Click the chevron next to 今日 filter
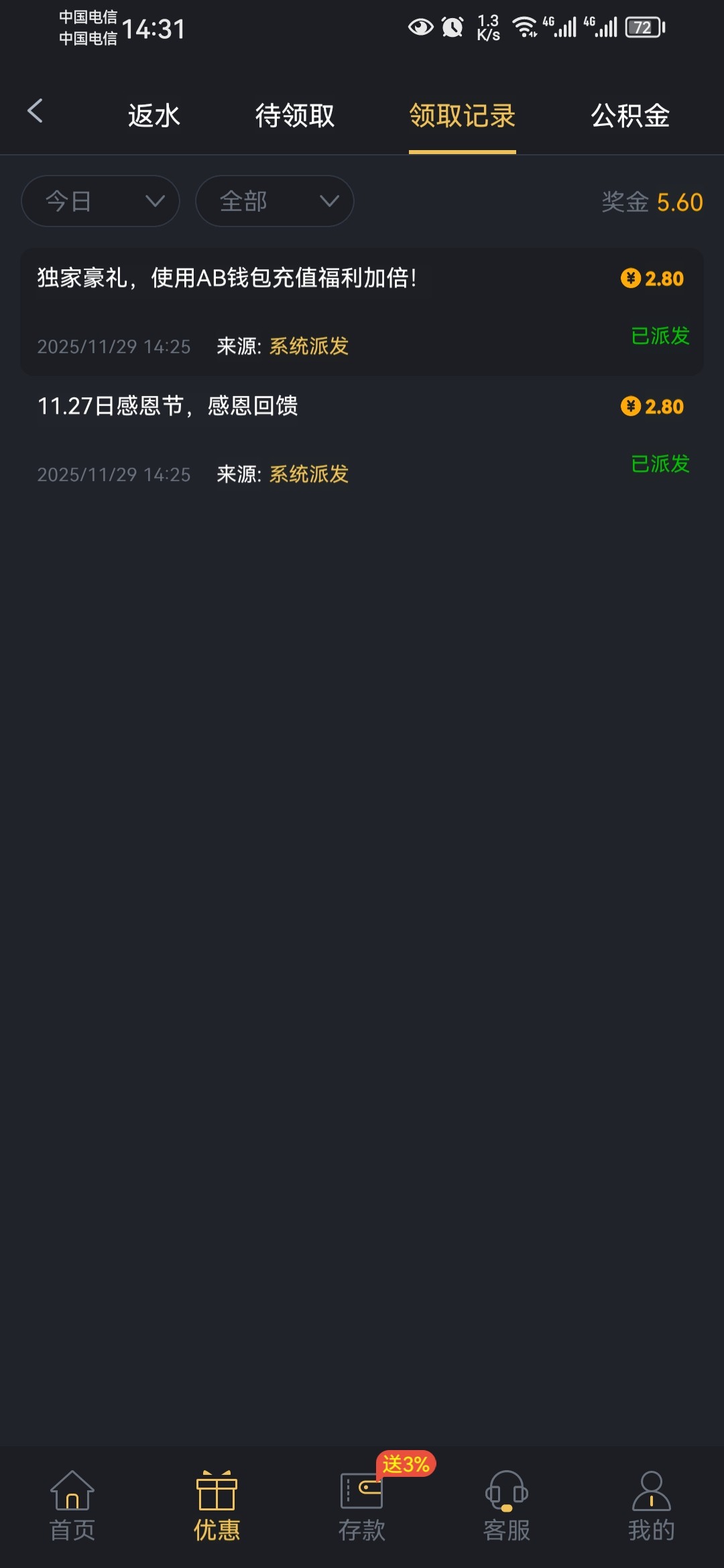 point(153,202)
